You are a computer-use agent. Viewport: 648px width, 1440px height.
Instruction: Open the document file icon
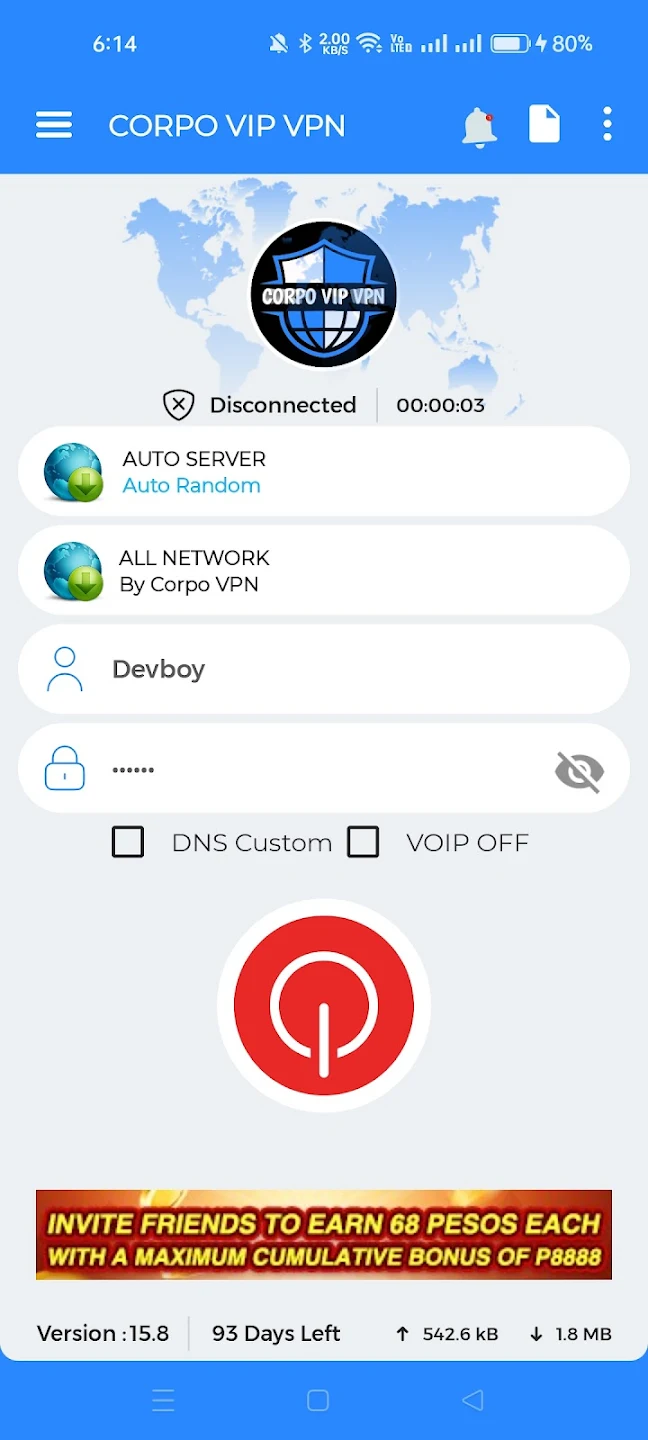(544, 126)
